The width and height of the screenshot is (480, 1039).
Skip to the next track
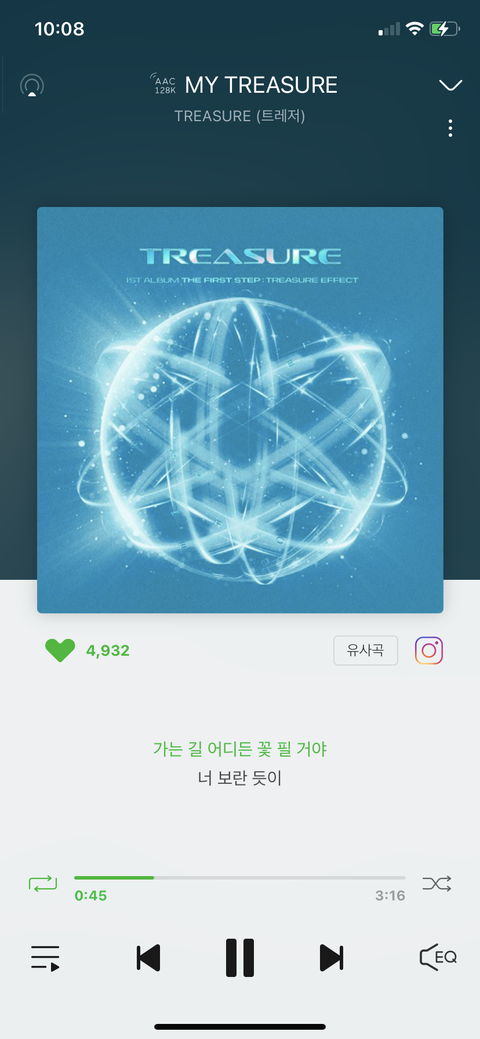pyautogui.click(x=331, y=958)
